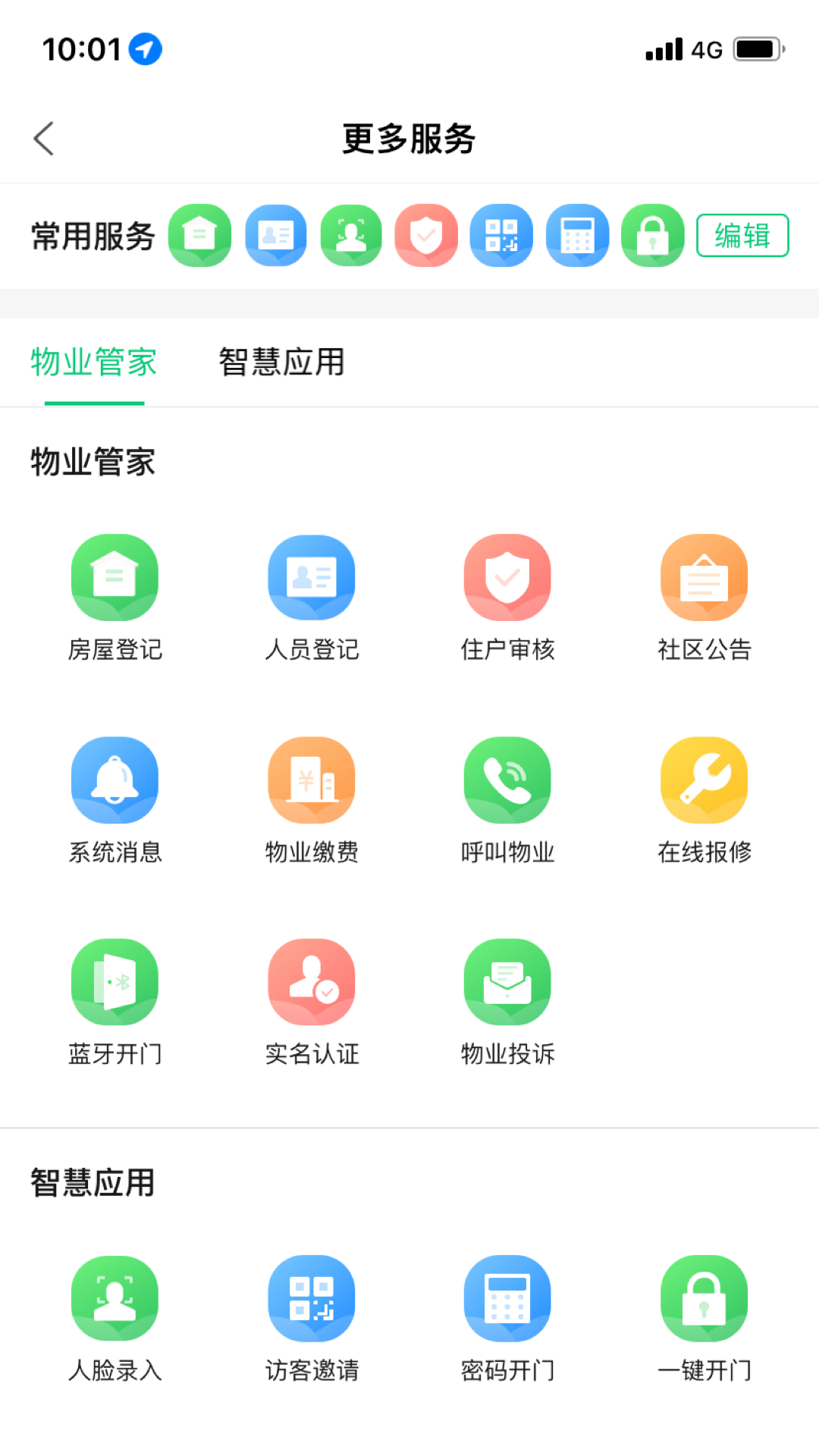Select the 在线报修 repair icon
The height and width of the screenshot is (1456, 819).
pyautogui.click(x=704, y=780)
